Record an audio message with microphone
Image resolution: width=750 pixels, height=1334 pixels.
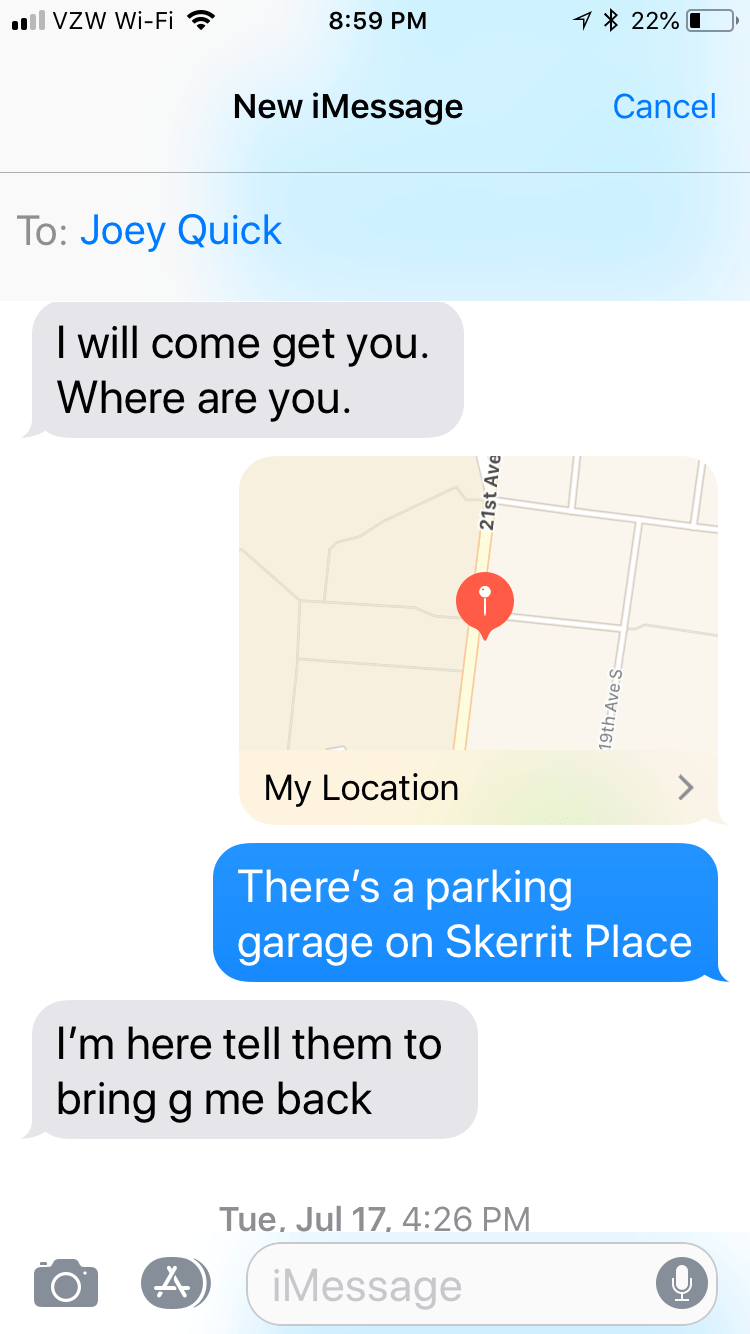[682, 1284]
